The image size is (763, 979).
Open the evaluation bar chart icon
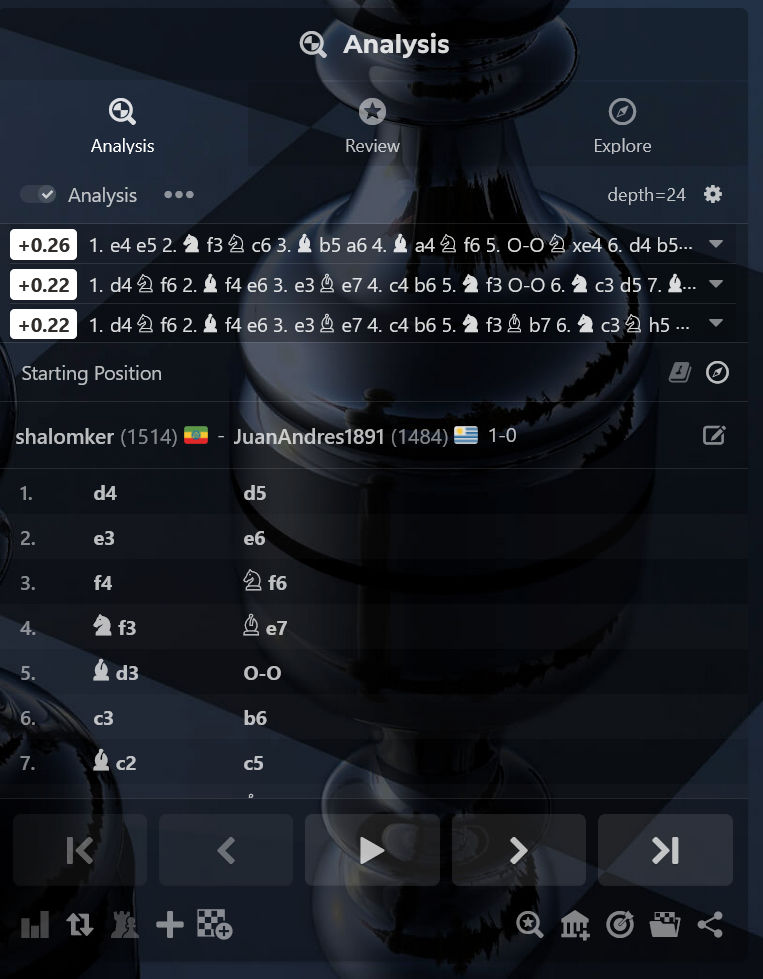(35, 925)
